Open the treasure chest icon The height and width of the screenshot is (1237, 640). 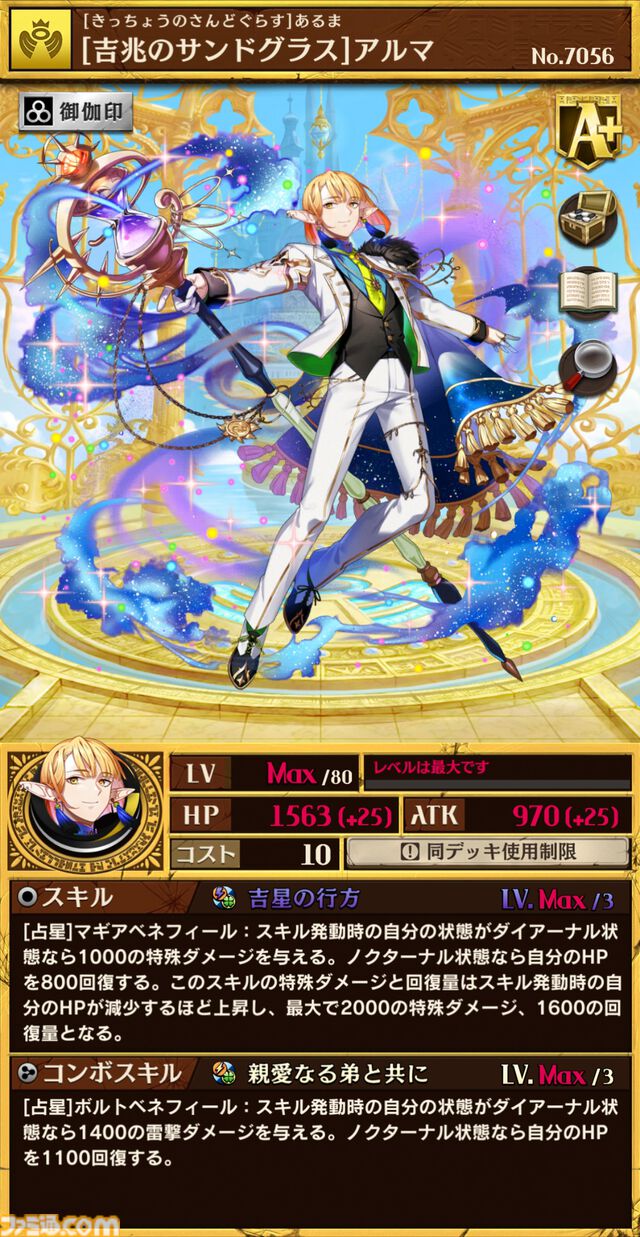point(588,214)
